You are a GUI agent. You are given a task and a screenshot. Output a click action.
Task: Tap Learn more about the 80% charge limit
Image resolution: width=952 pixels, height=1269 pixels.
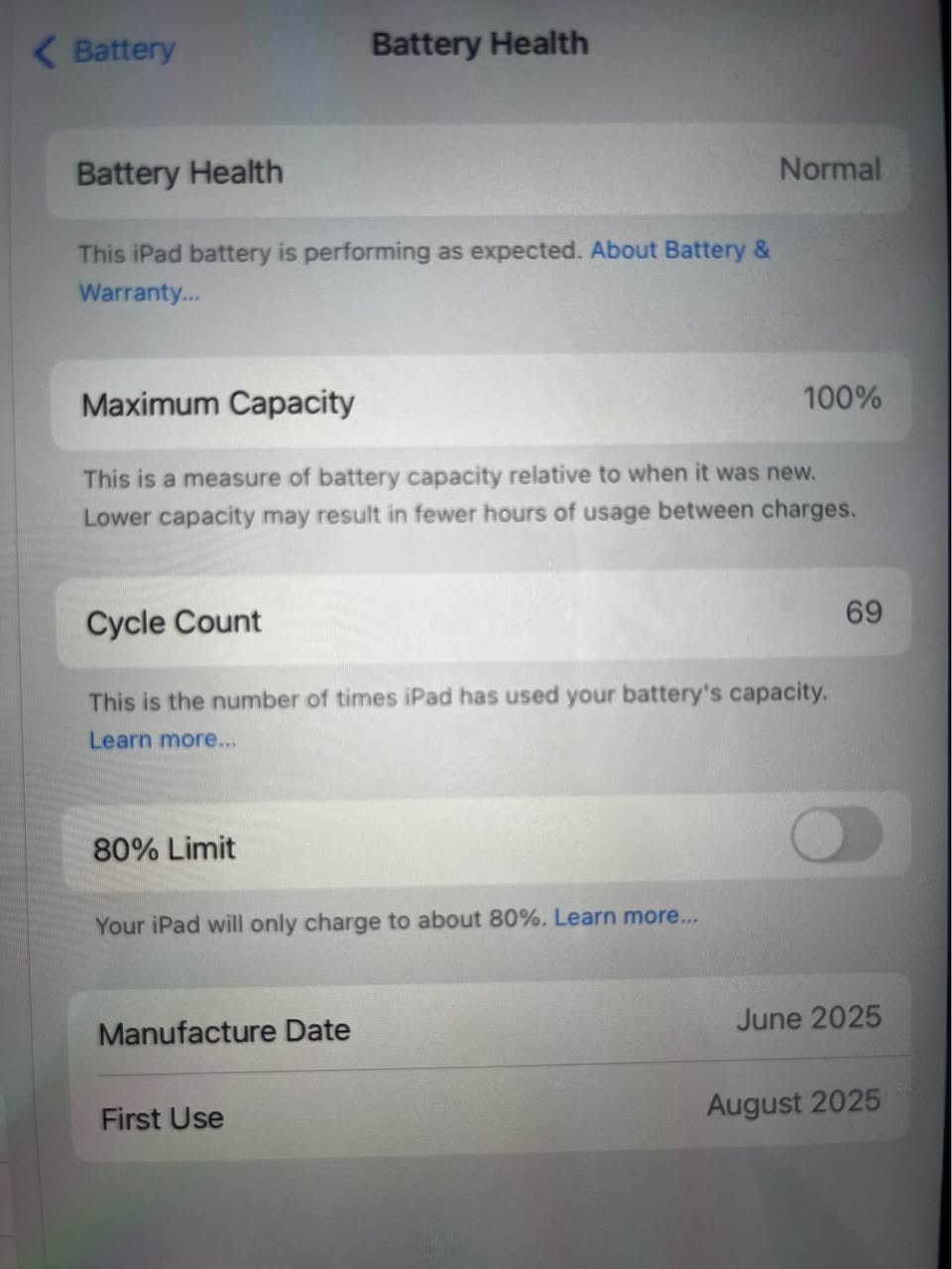(x=626, y=917)
